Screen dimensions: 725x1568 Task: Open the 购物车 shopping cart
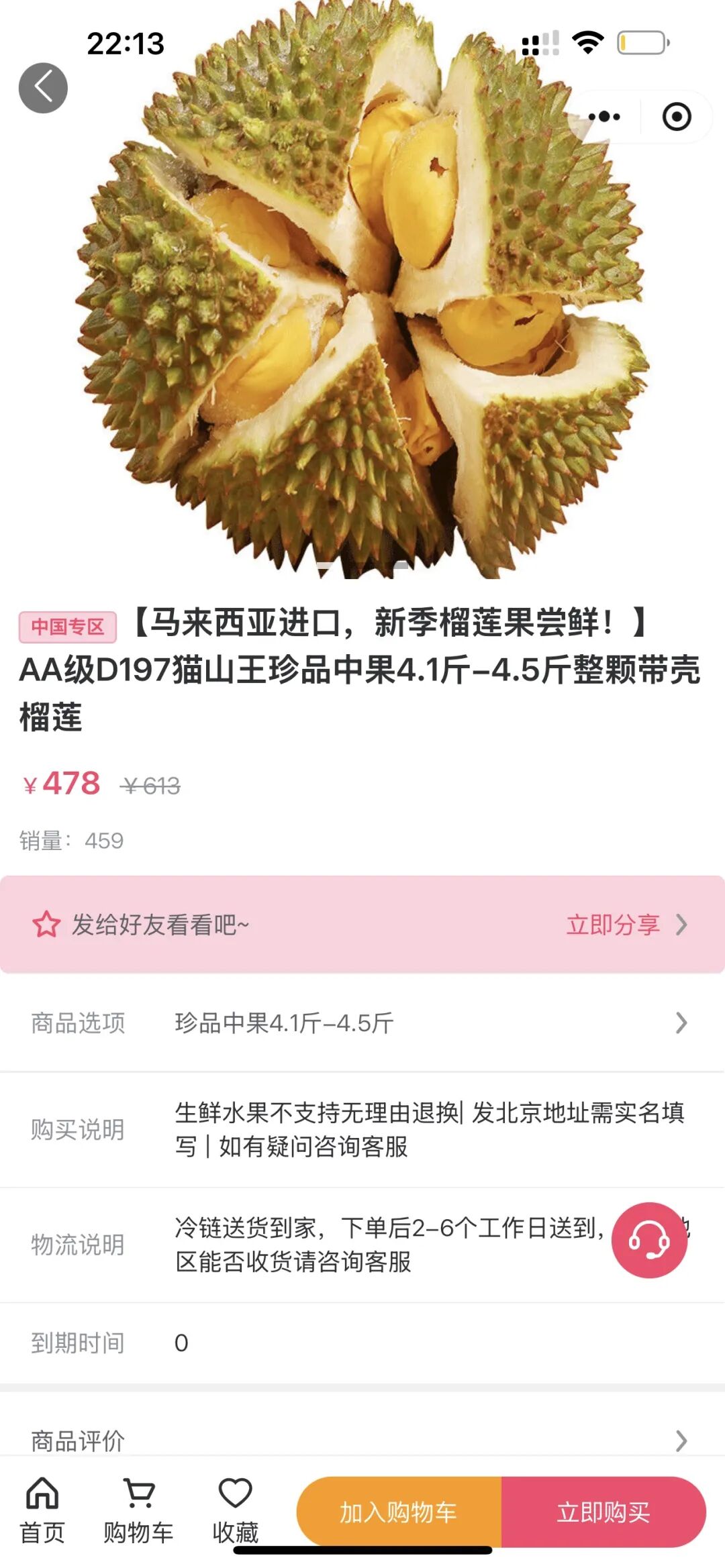138,1511
